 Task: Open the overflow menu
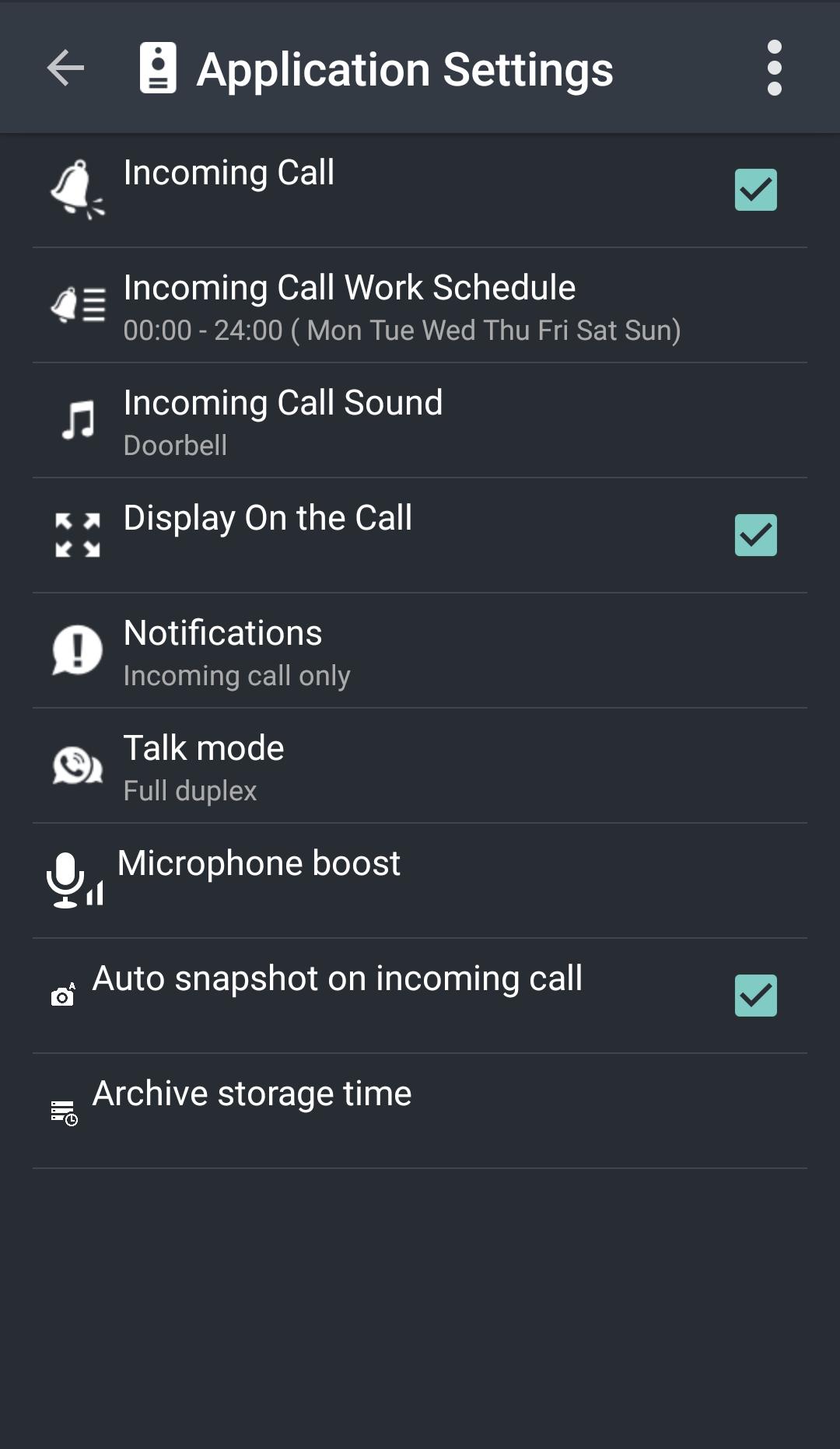click(x=774, y=68)
